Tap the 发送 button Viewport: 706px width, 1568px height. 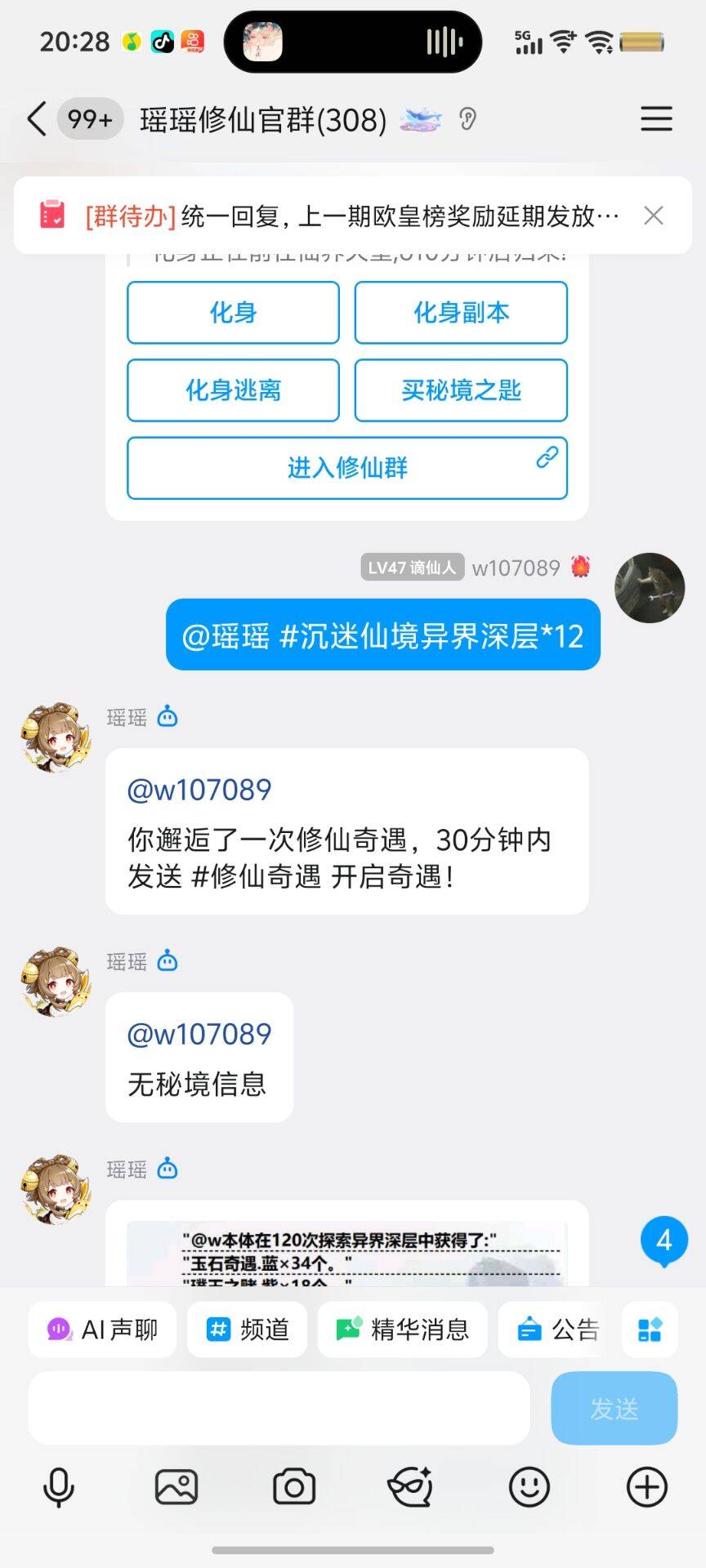pyautogui.click(x=614, y=1408)
